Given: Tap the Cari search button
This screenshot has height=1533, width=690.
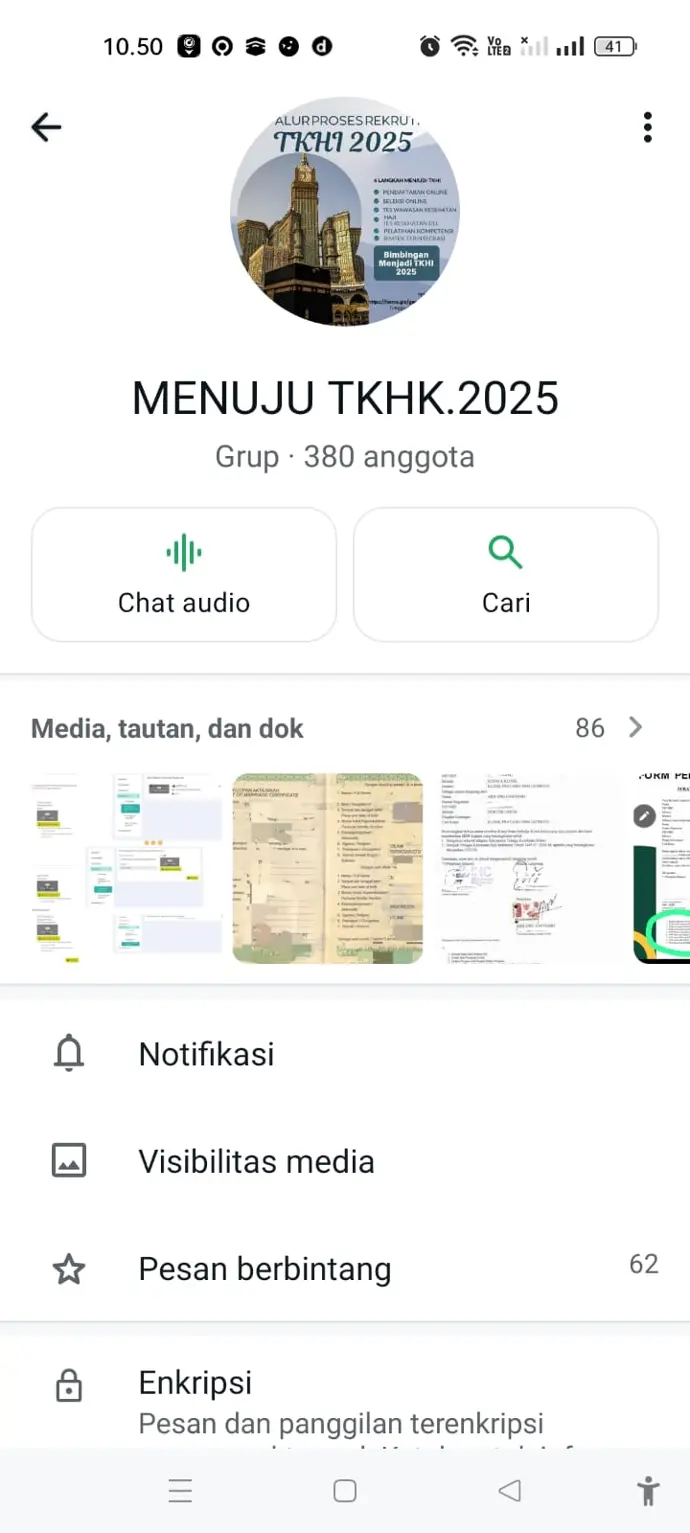Looking at the screenshot, I should (x=505, y=574).
